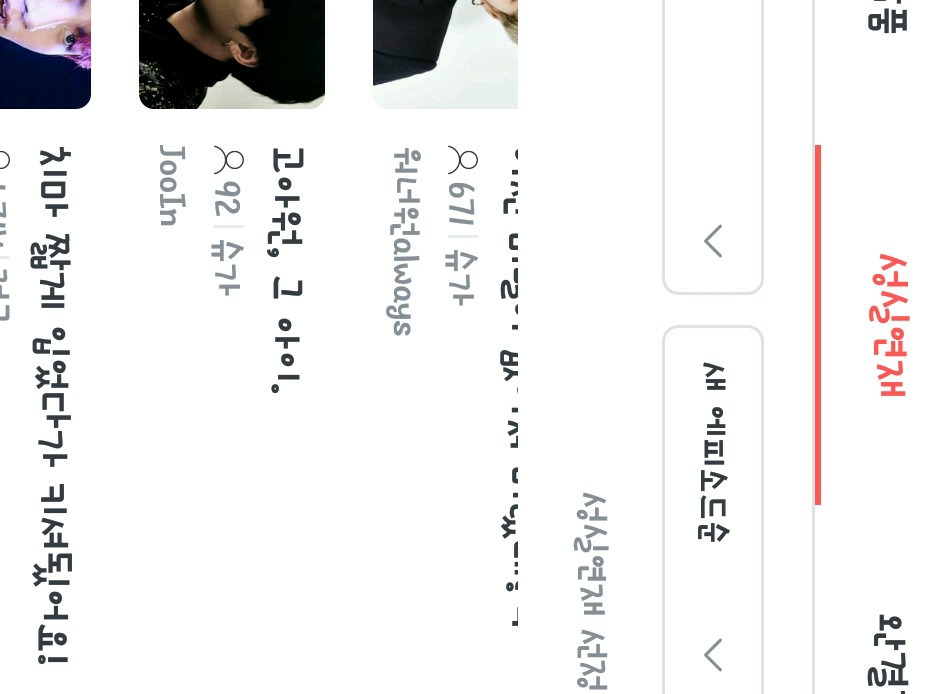Switch to the 완결 tab
Screen dimensions: 926x694
click(x=888, y=653)
